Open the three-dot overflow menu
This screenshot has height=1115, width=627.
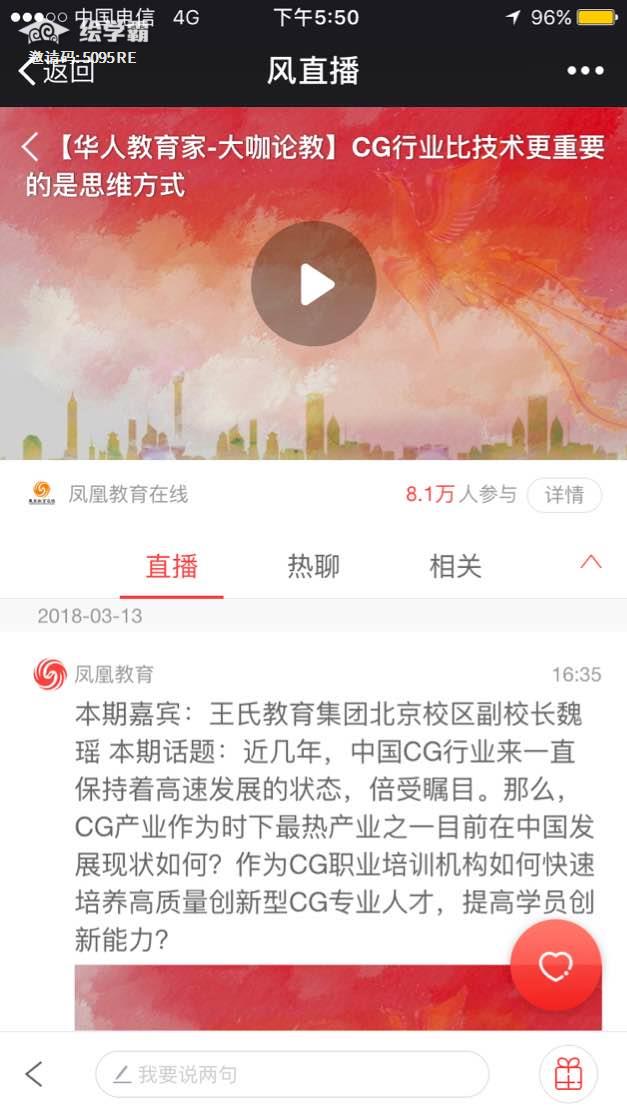tap(585, 71)
